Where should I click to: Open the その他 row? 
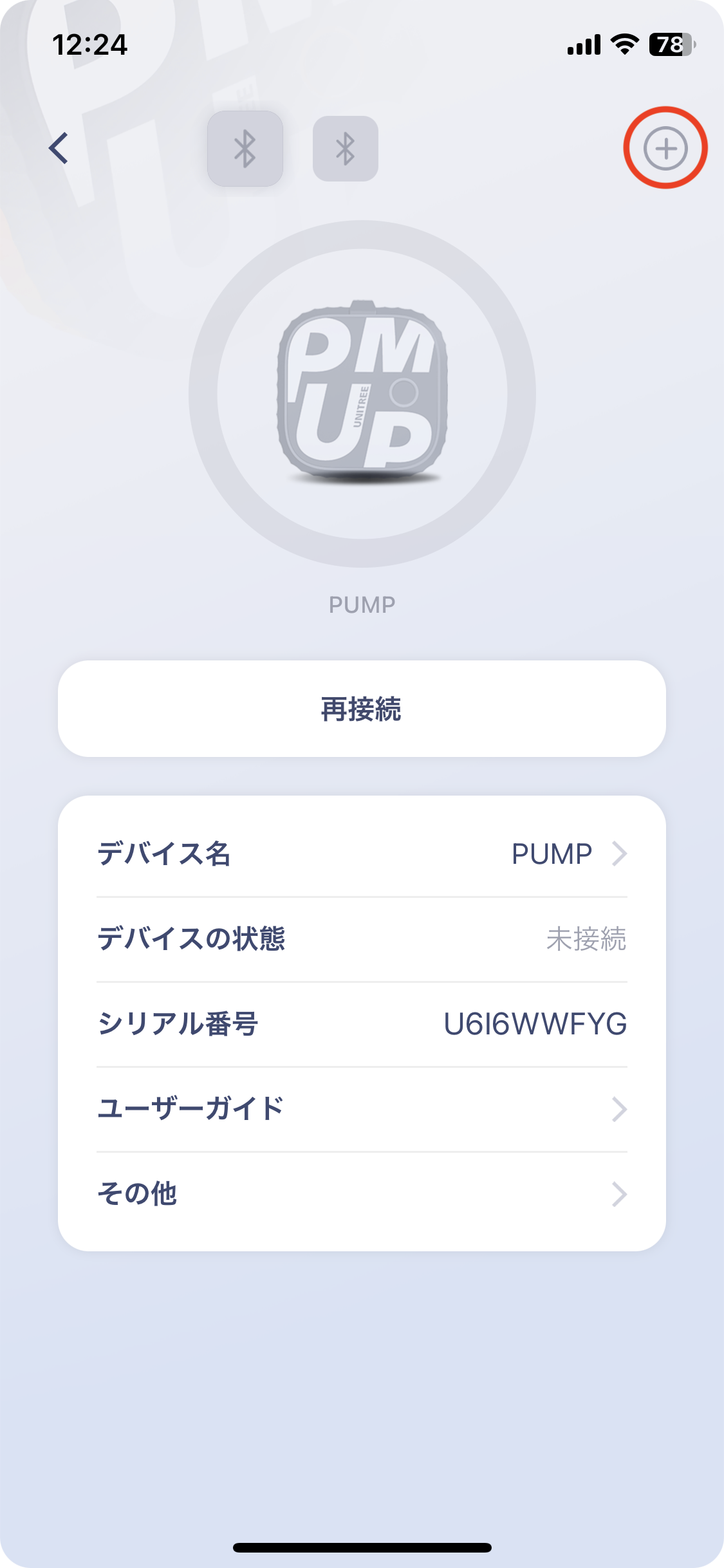coord(362,1194)
